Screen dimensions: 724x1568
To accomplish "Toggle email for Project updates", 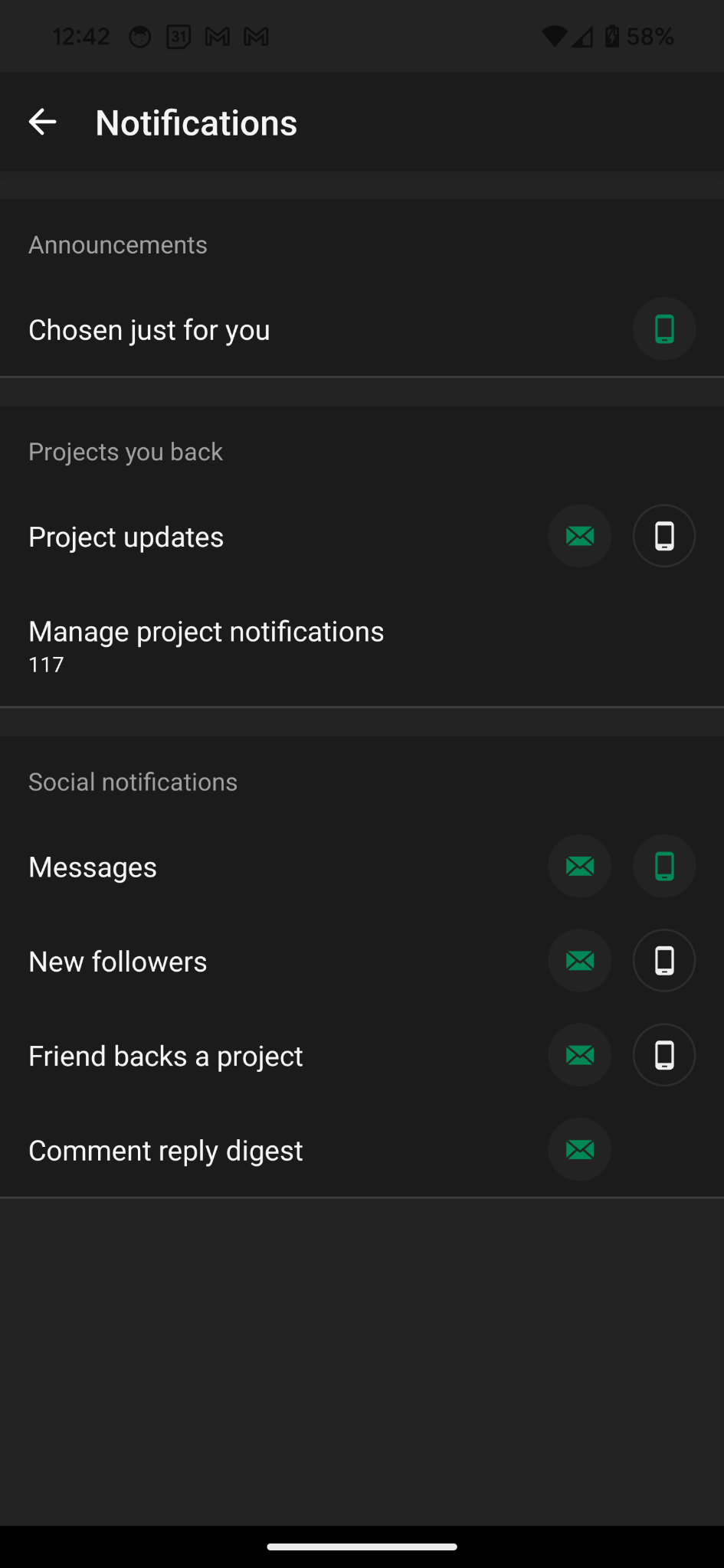I will [580, 536].
